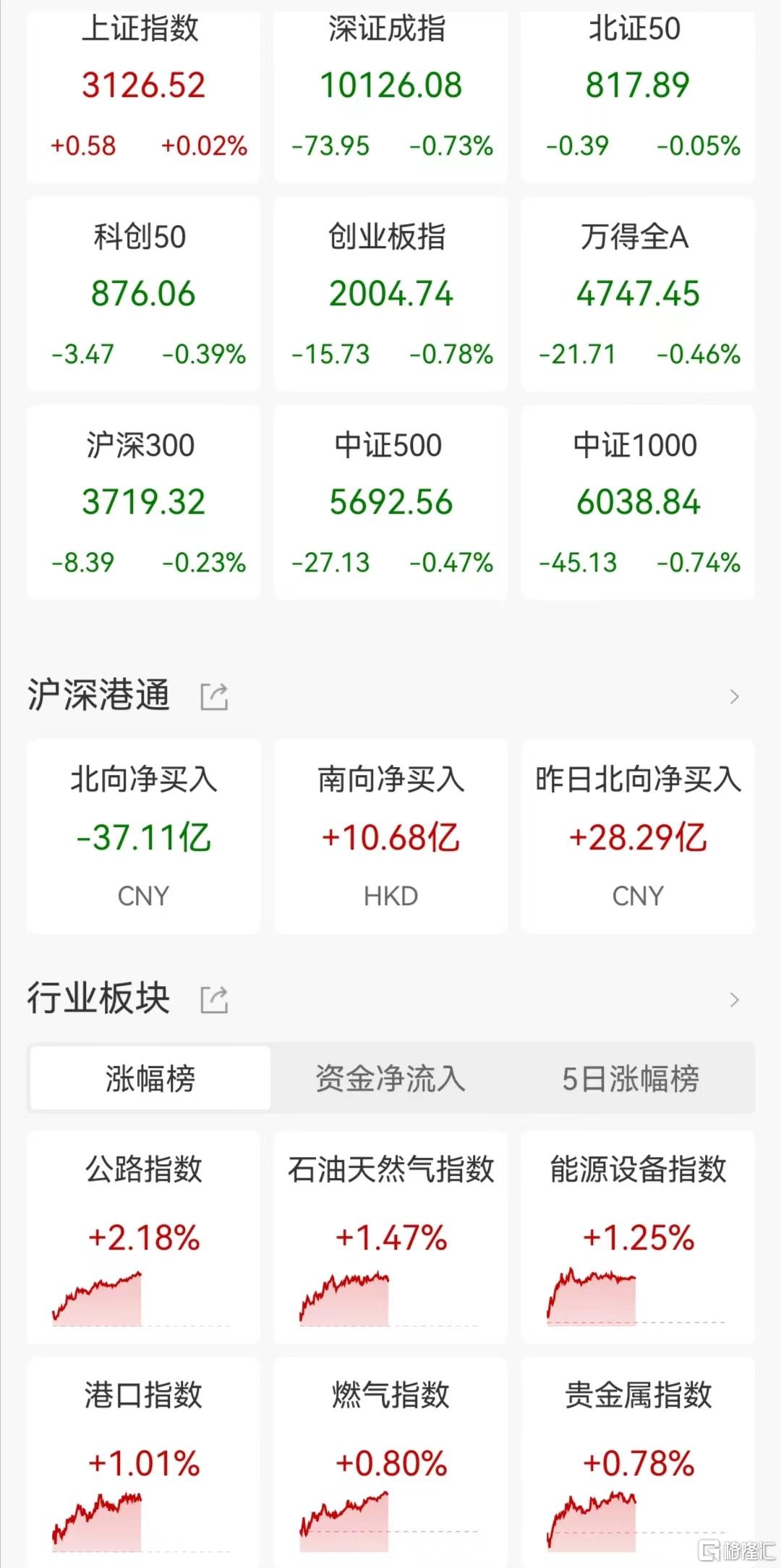Switch to the 资金净流入 tab

[390, 1078]
